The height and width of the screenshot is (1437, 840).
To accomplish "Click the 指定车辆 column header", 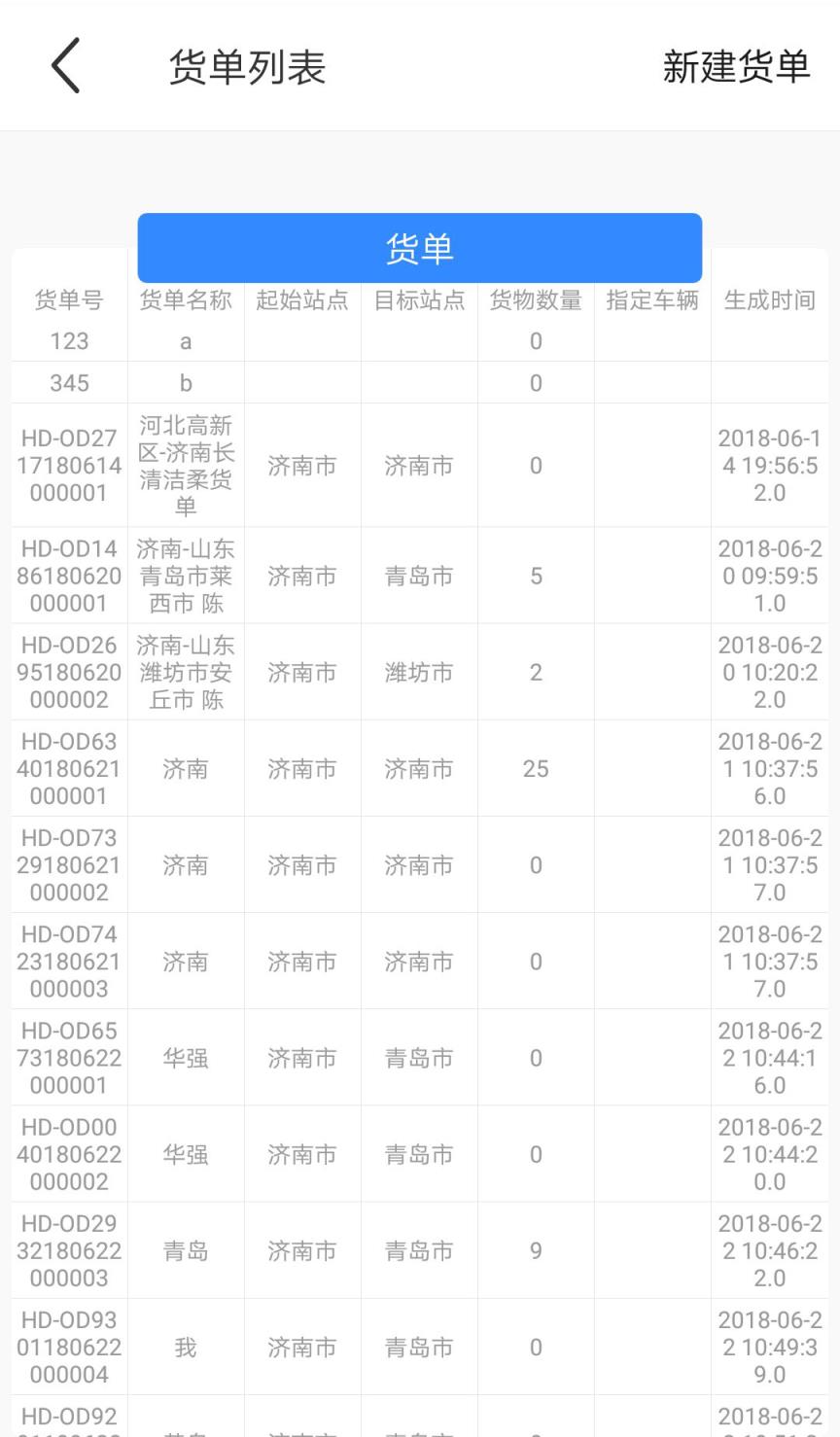I will click(651, 300).
